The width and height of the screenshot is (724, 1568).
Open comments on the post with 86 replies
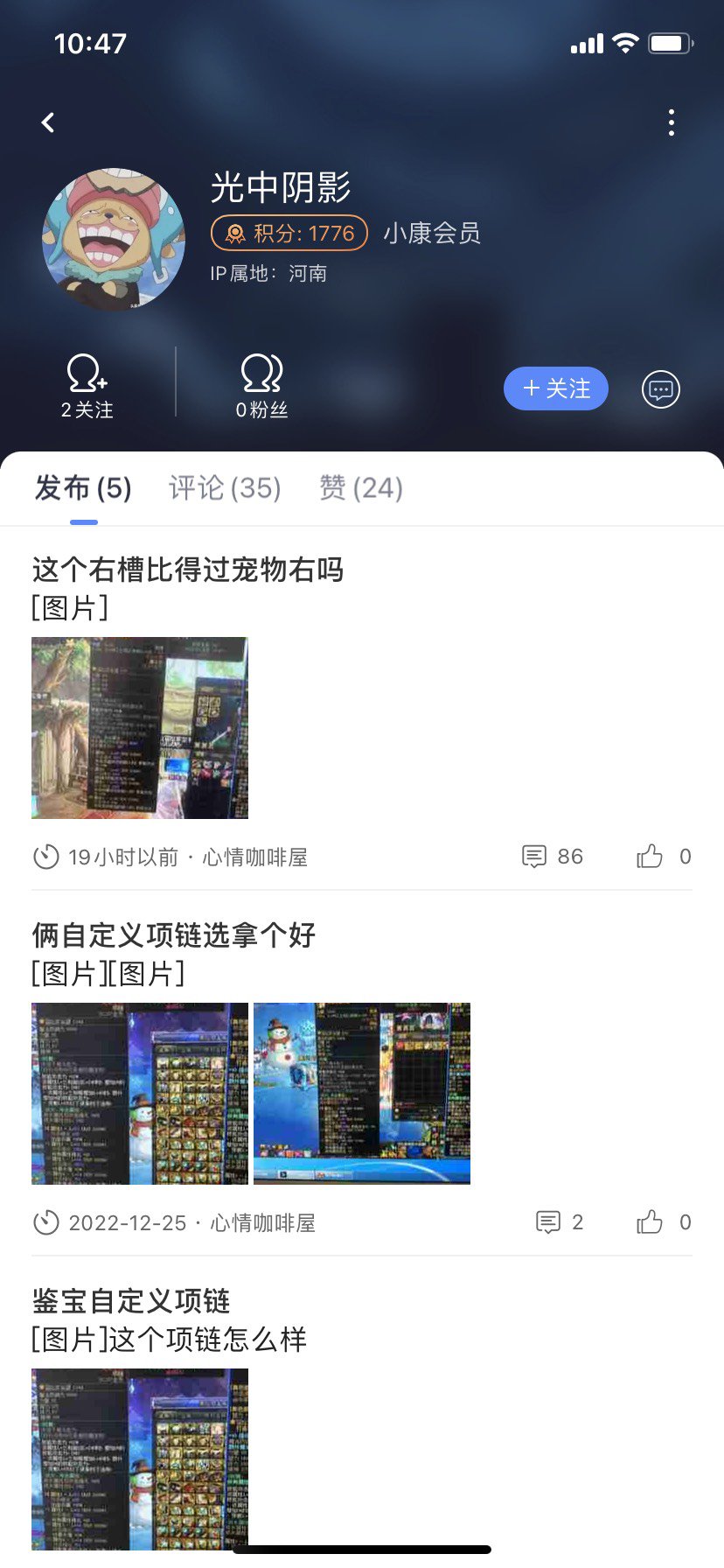pos(553,857)
